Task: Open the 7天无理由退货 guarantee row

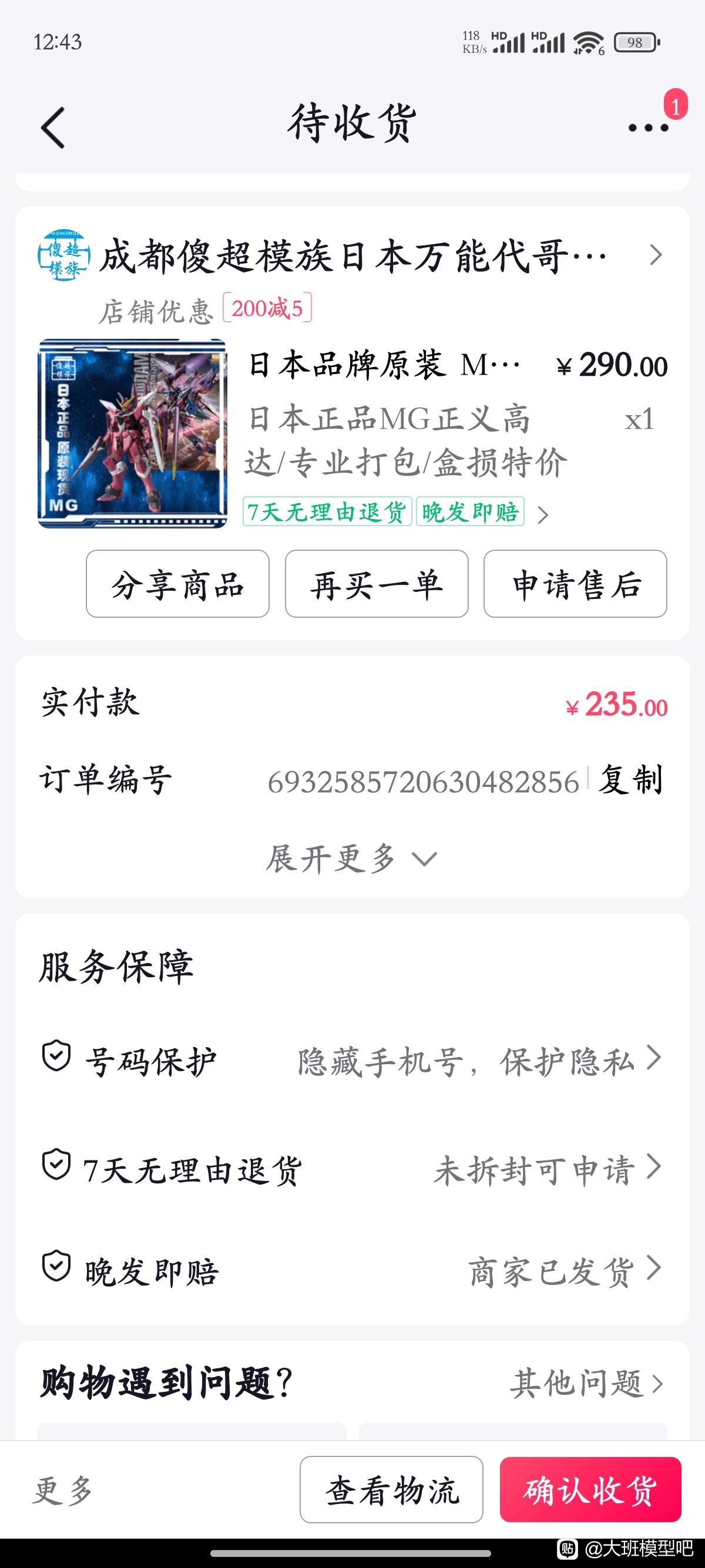Action: pyautogui.click(x=352, y=1169)
